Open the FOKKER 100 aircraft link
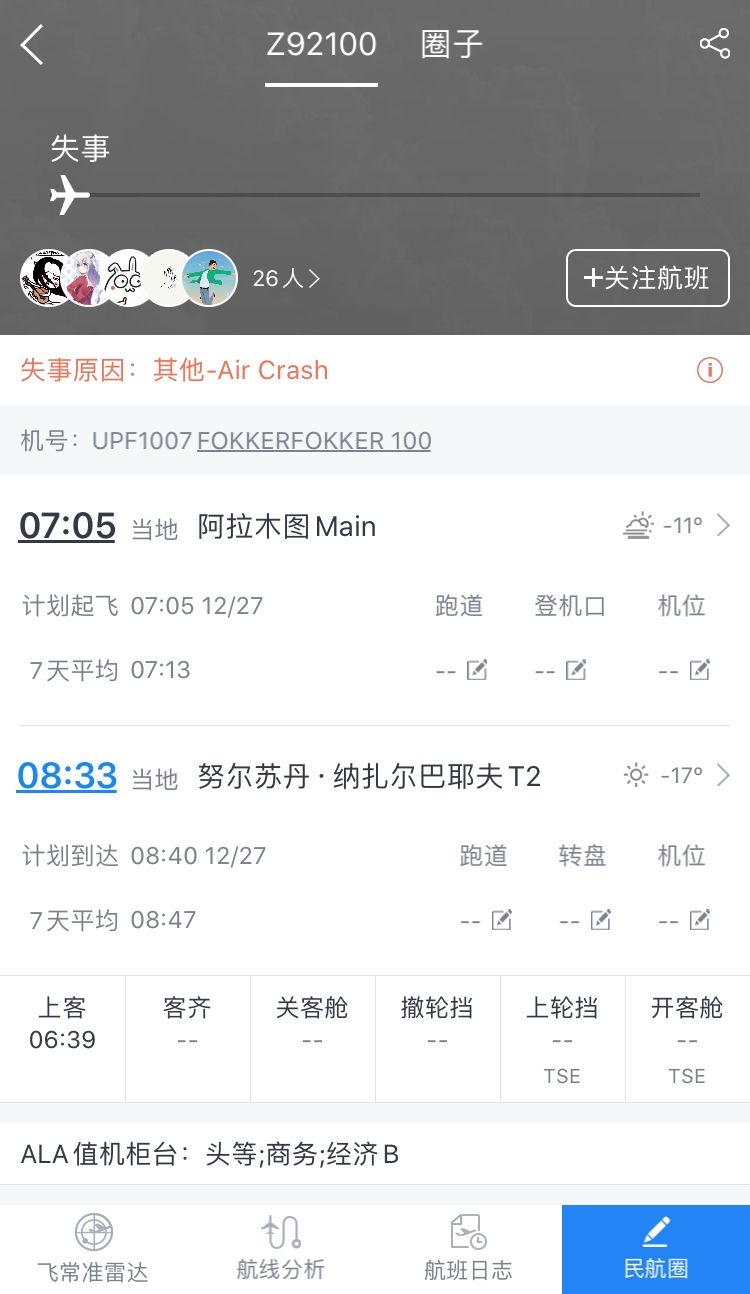This screenshot has height=1294, width=750. coord(314,441)
